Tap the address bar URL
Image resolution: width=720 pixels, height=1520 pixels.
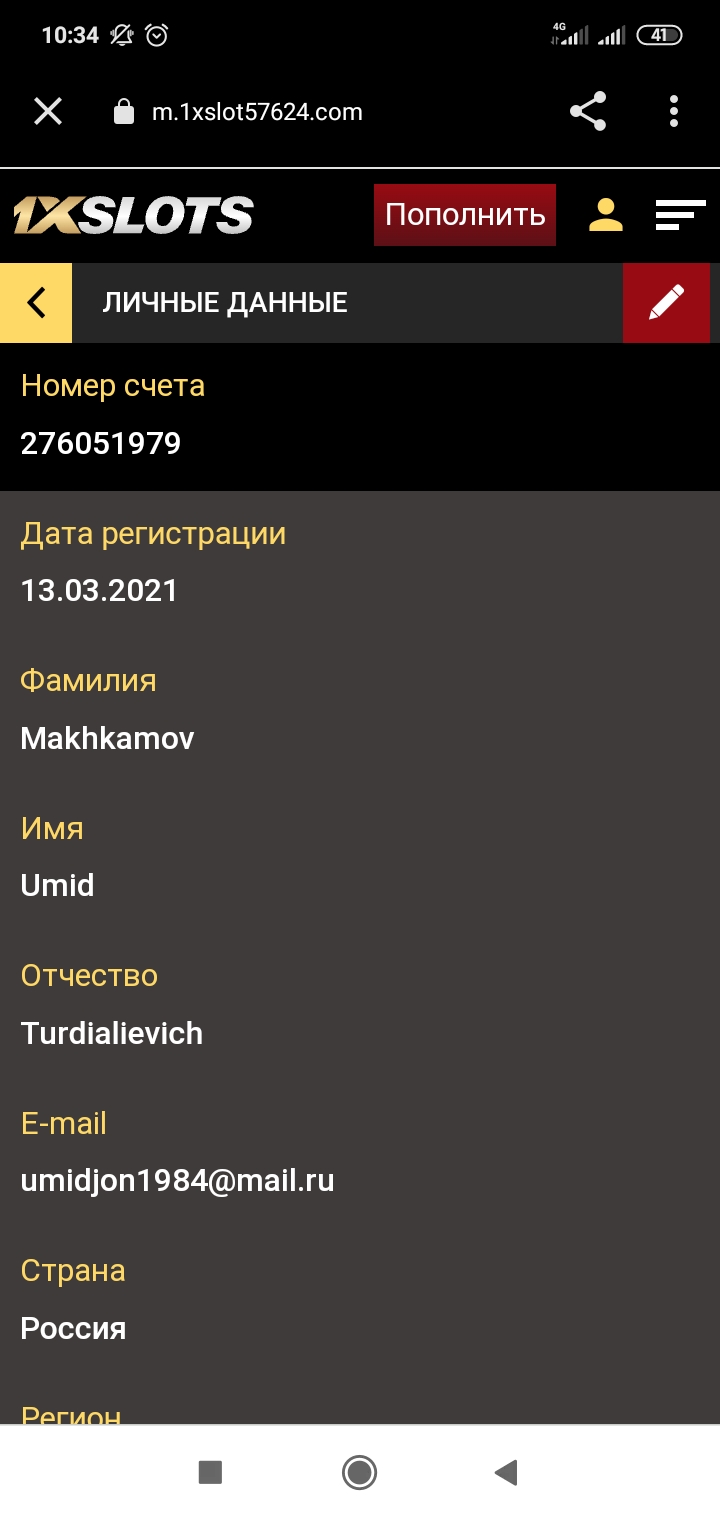257,112
